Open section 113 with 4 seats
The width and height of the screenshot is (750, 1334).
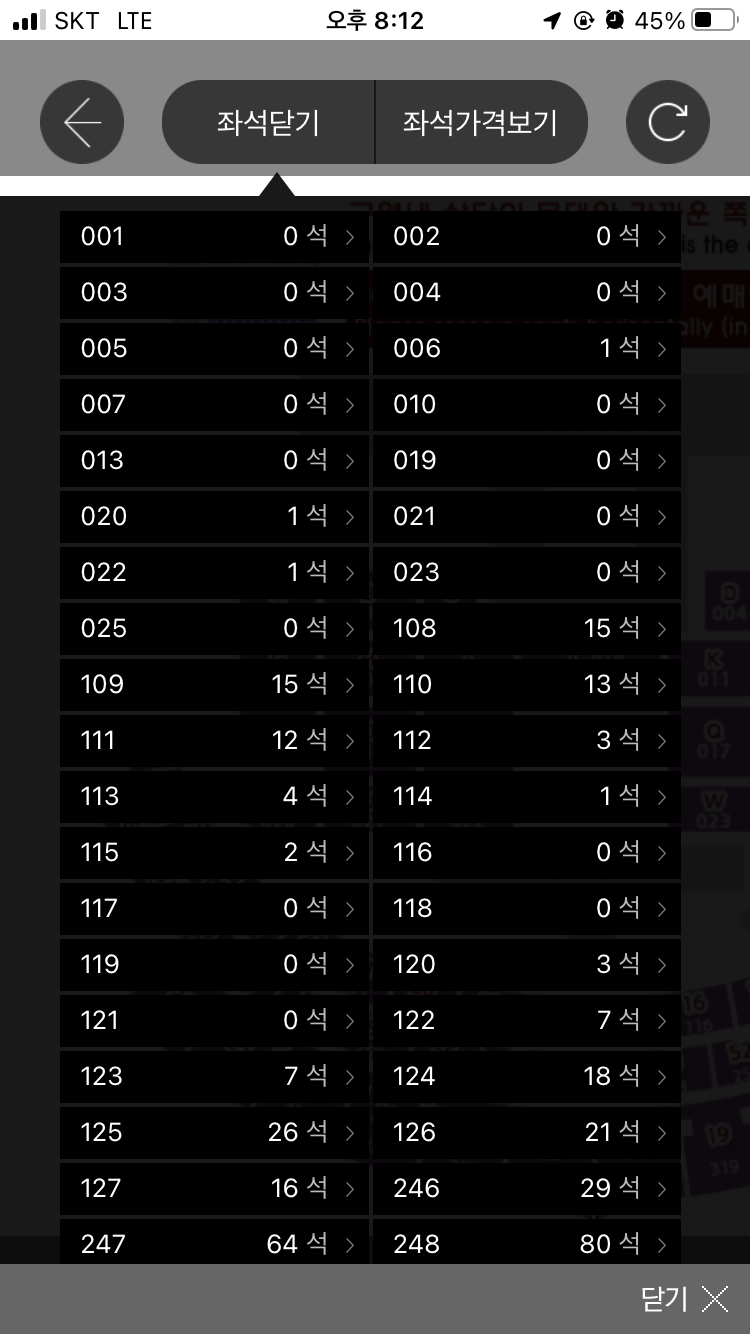coord(214,796)
